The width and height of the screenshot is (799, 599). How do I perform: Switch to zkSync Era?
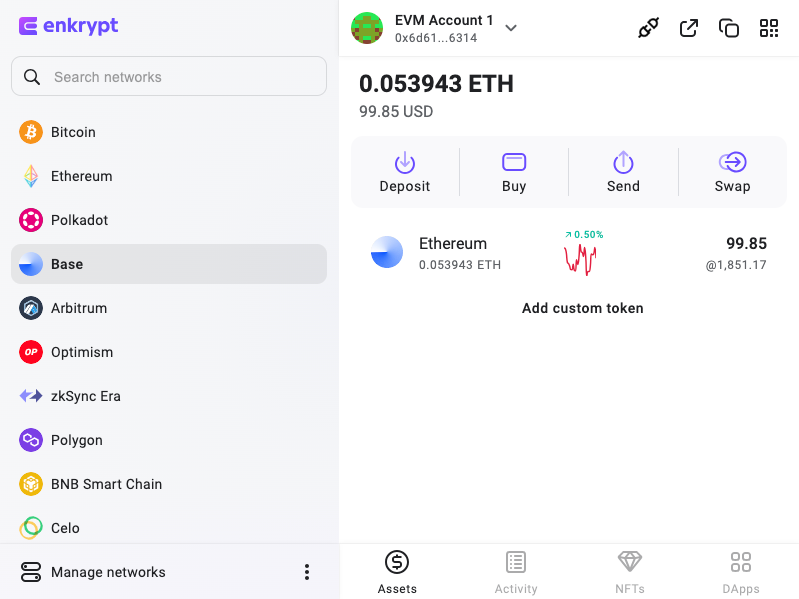pos(169,396)
